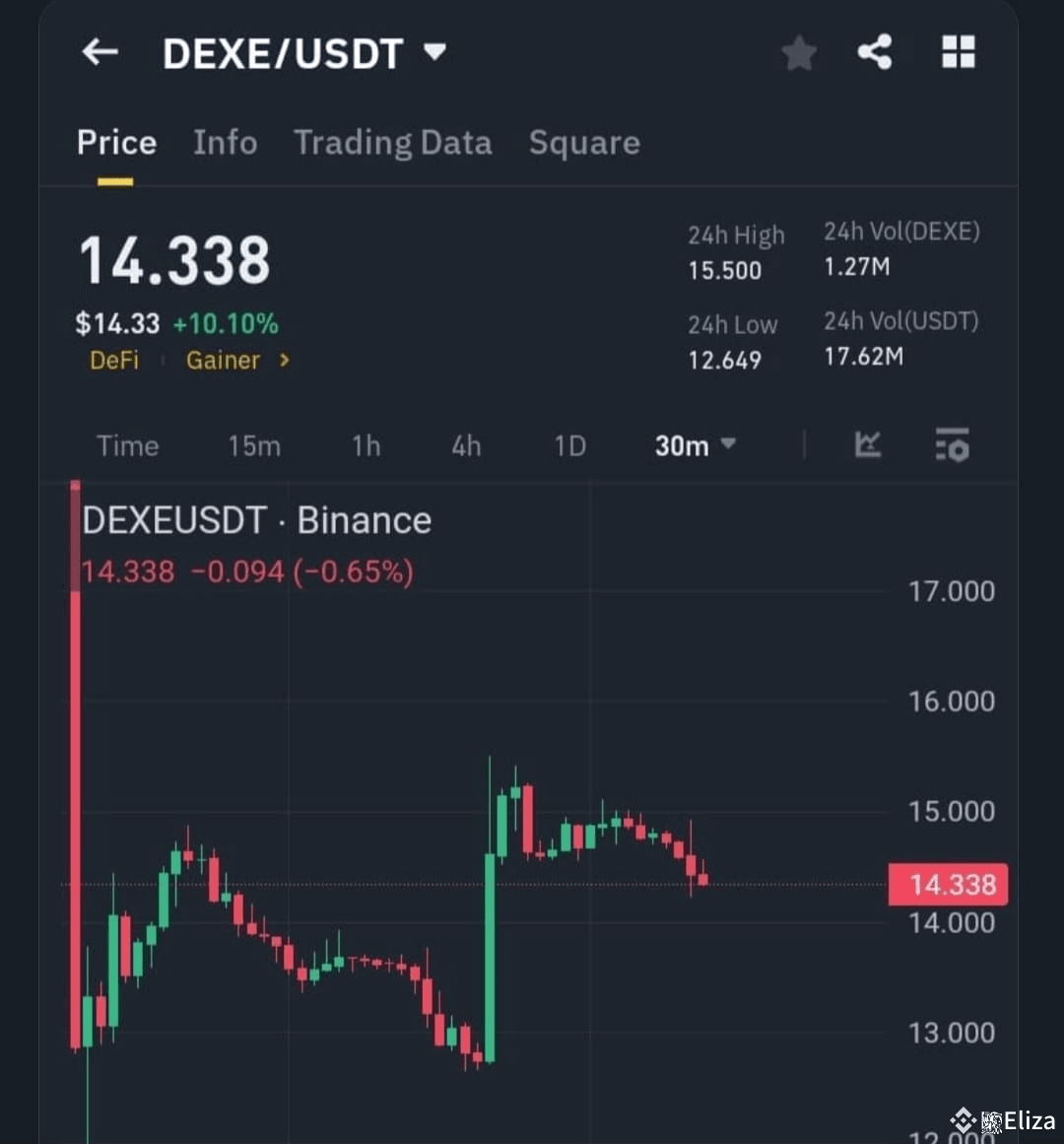The image size is (1064, 1144).
Task: Tap the DeFi category label
Action: click(113, 361)
